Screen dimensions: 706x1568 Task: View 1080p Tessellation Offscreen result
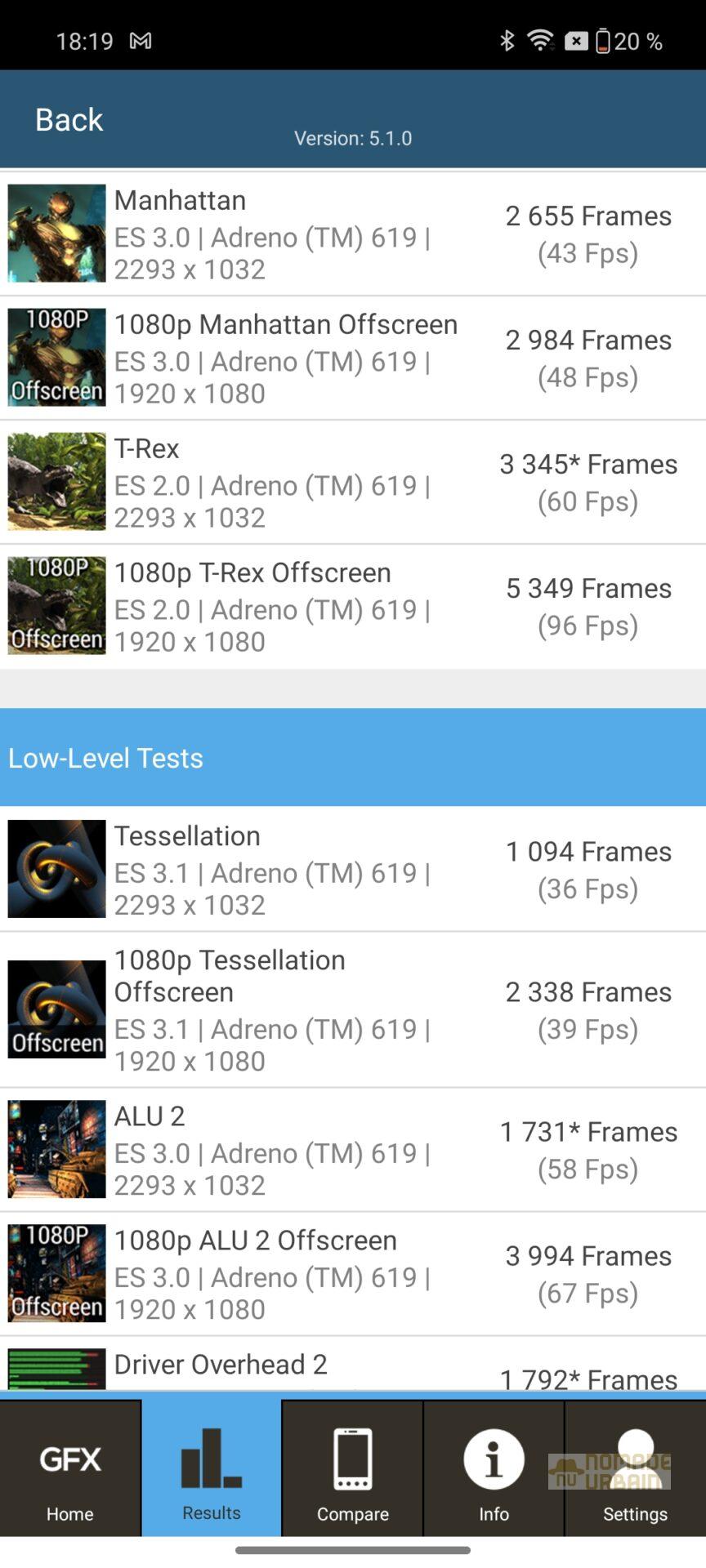click(353, 1009)
